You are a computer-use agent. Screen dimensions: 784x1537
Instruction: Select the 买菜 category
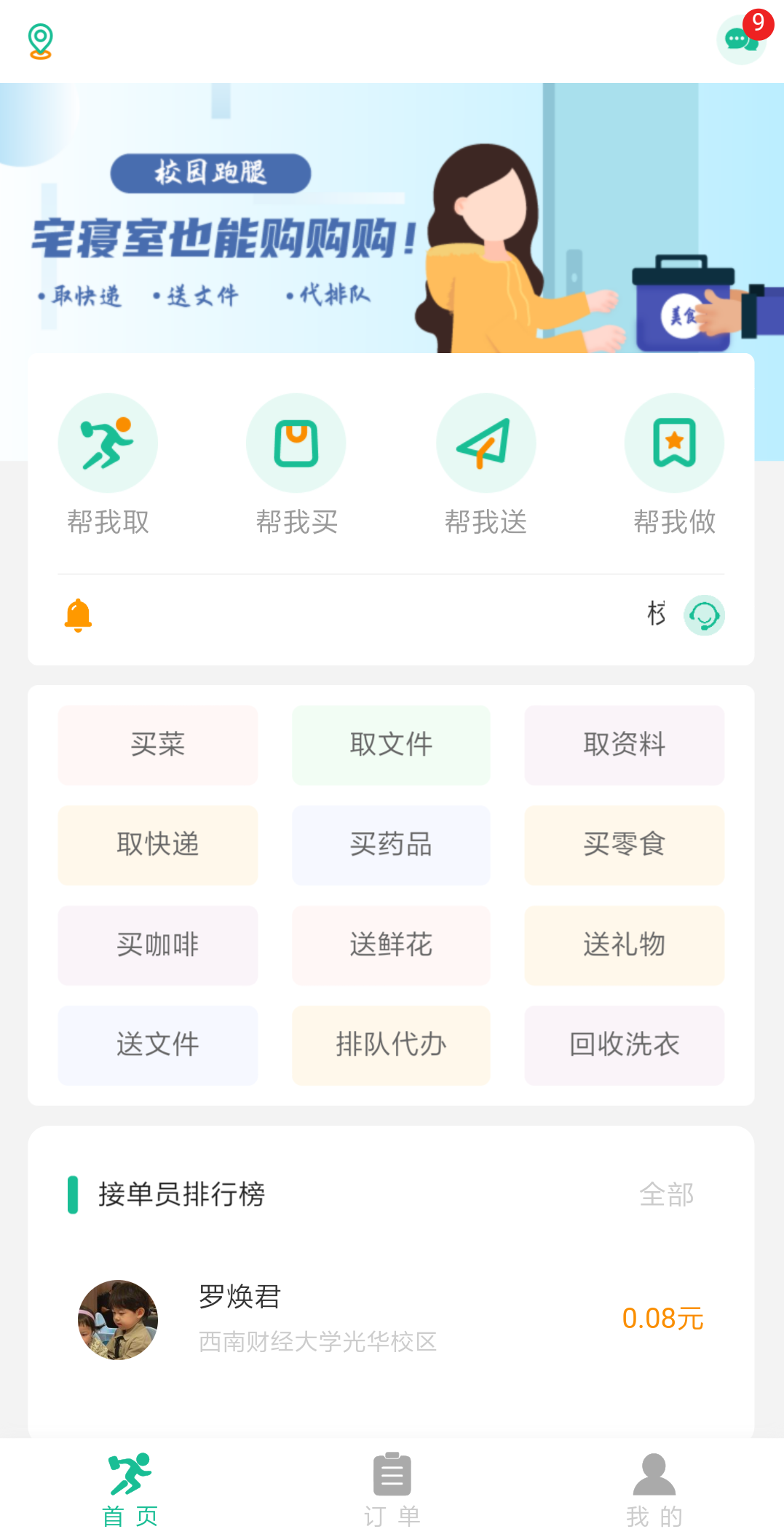coord(158,745)
